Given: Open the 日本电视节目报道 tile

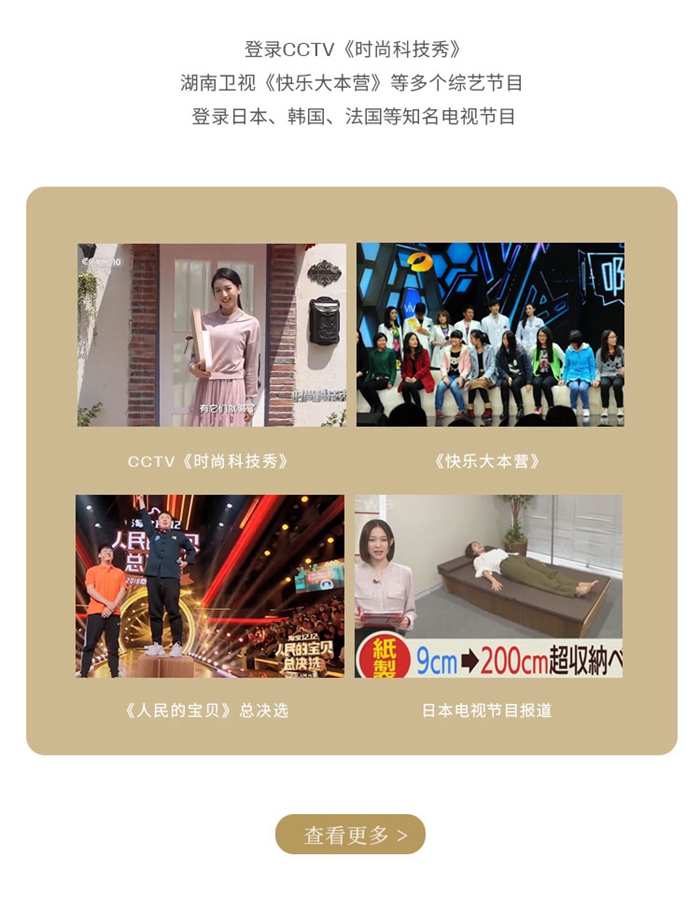Looking at the screenshot, I should click(488, 586).
